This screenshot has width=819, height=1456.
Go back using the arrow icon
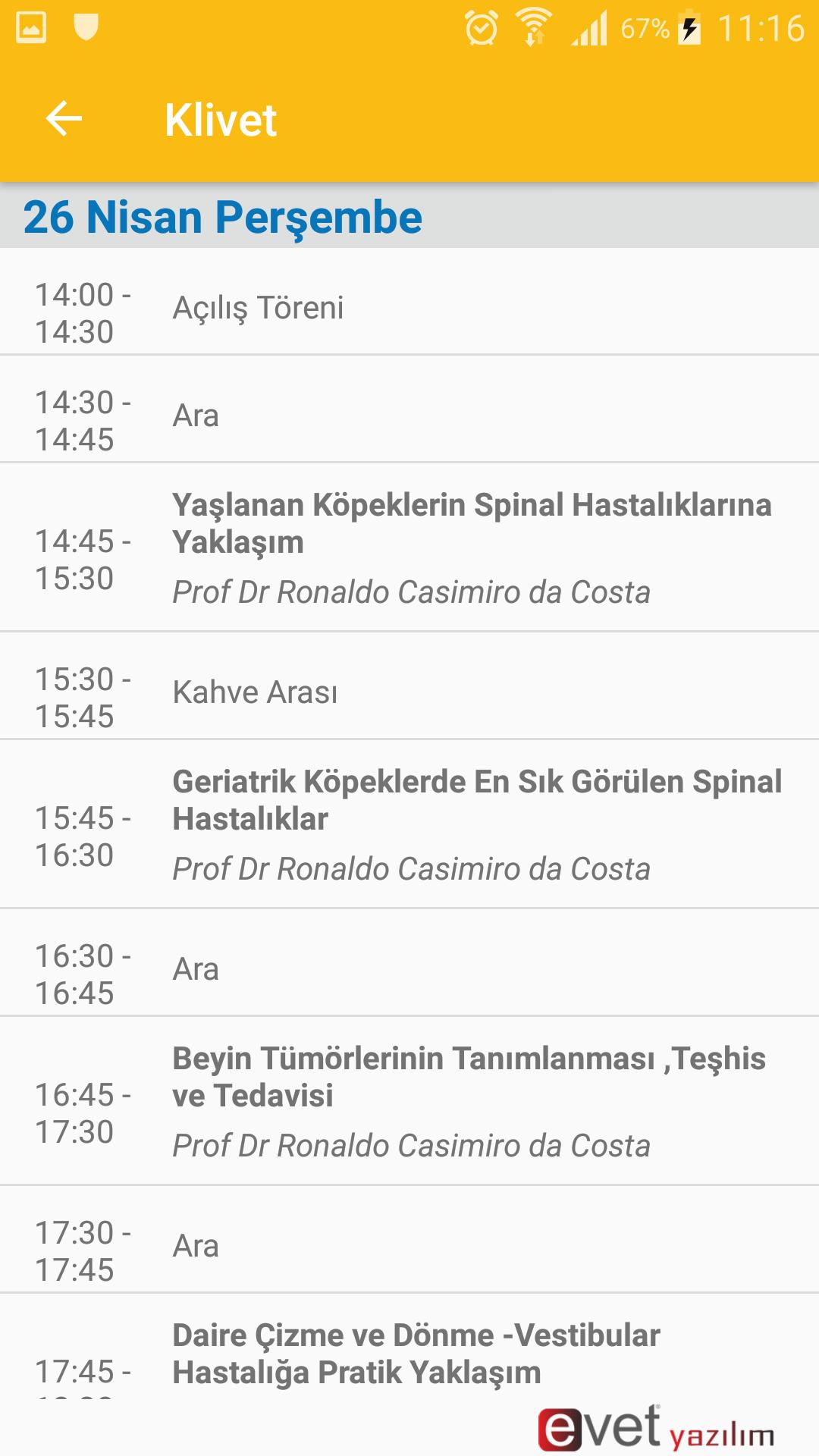click(x=64, y=119)
